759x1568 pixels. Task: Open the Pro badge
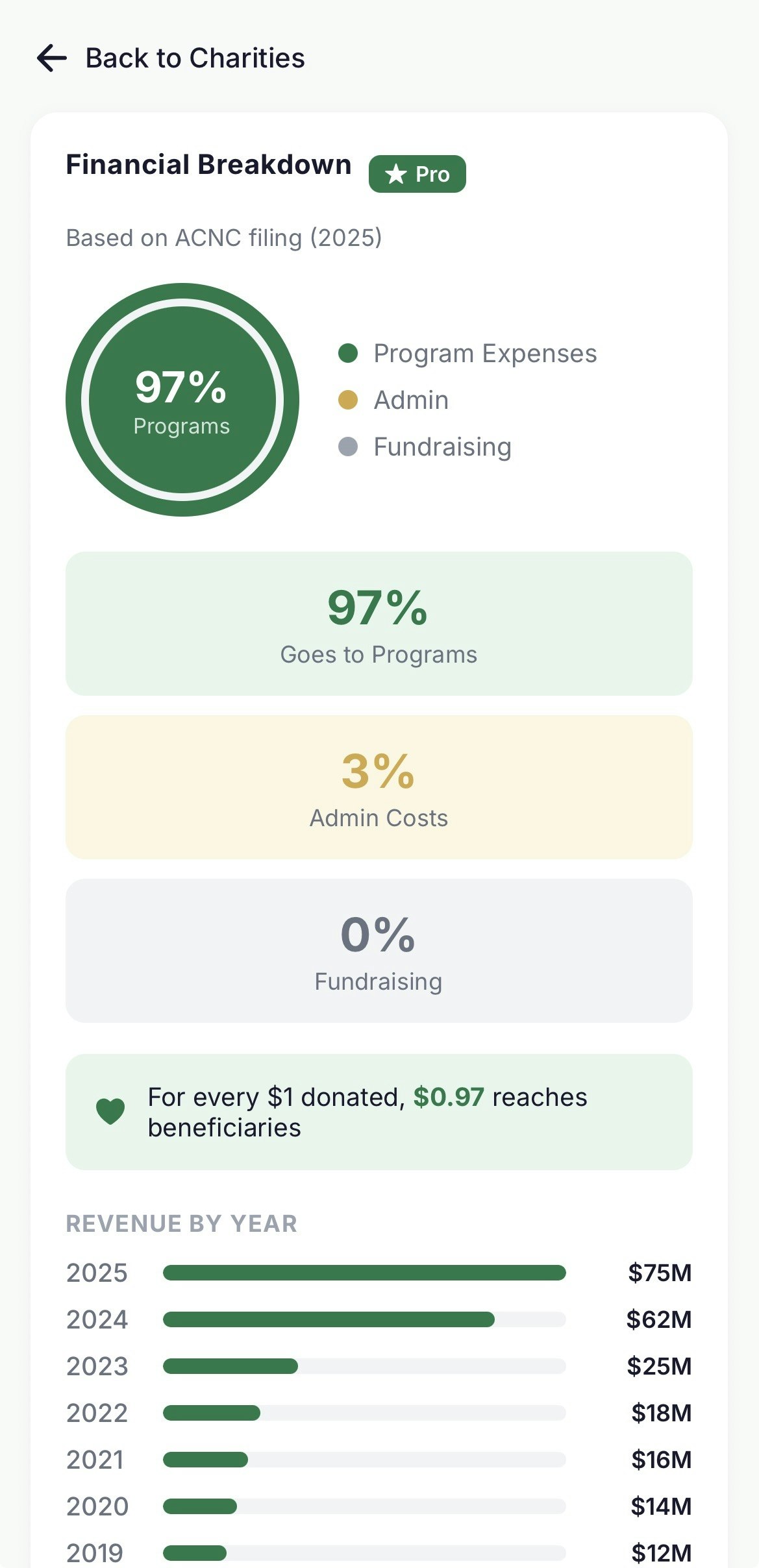point(417,173)
